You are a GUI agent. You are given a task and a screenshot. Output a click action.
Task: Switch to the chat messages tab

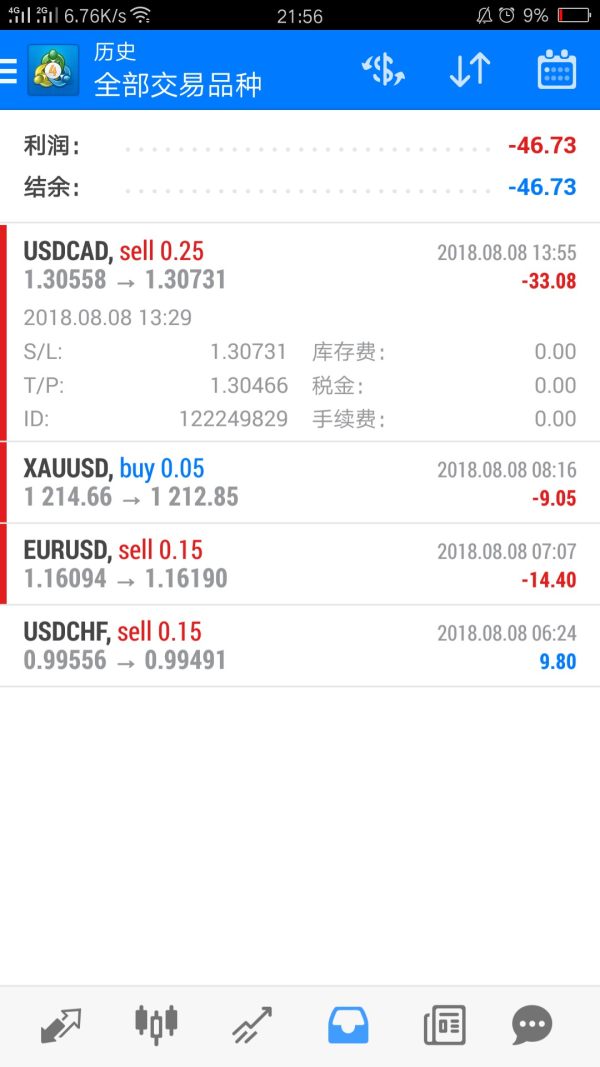click(531, 1025)
